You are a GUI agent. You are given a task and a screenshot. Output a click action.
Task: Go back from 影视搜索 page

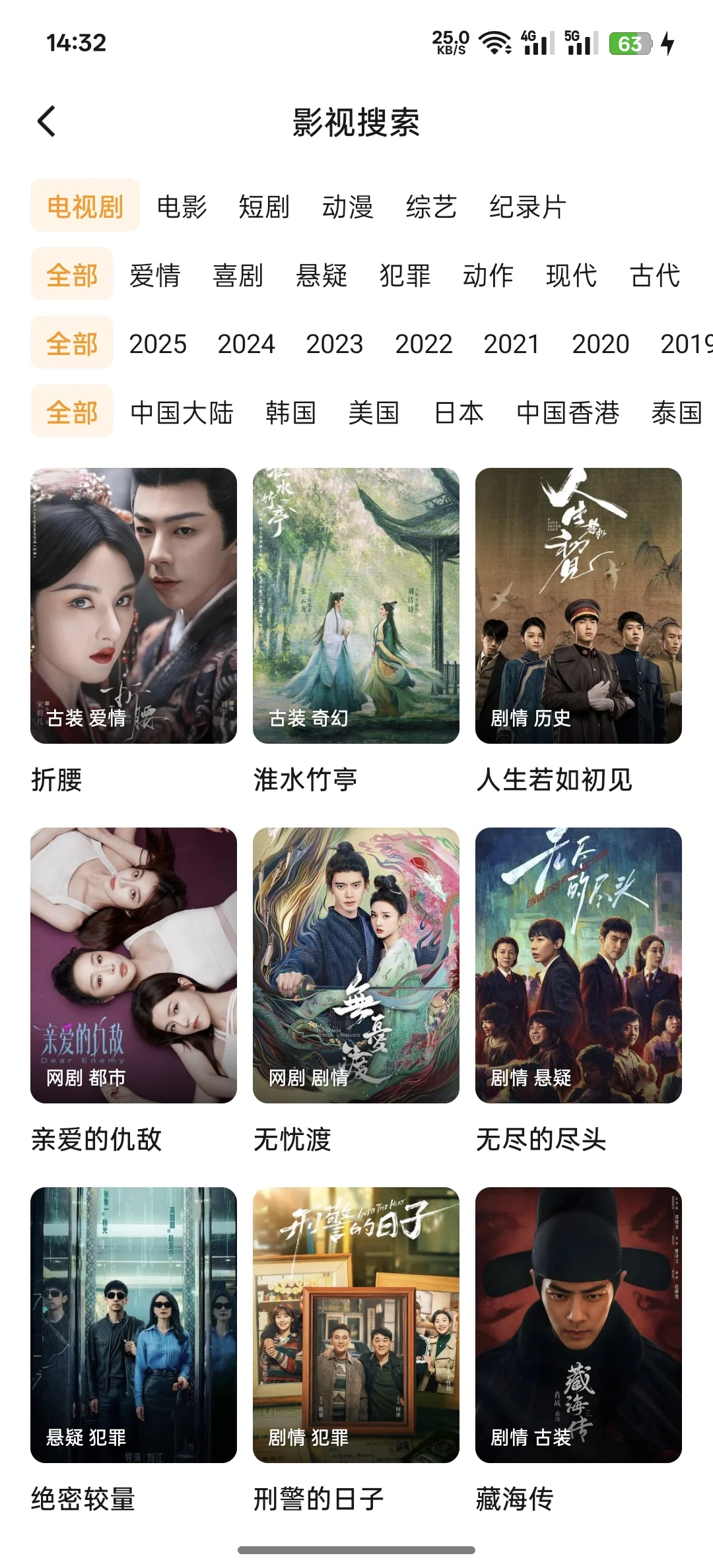click(x=47, y=122)
